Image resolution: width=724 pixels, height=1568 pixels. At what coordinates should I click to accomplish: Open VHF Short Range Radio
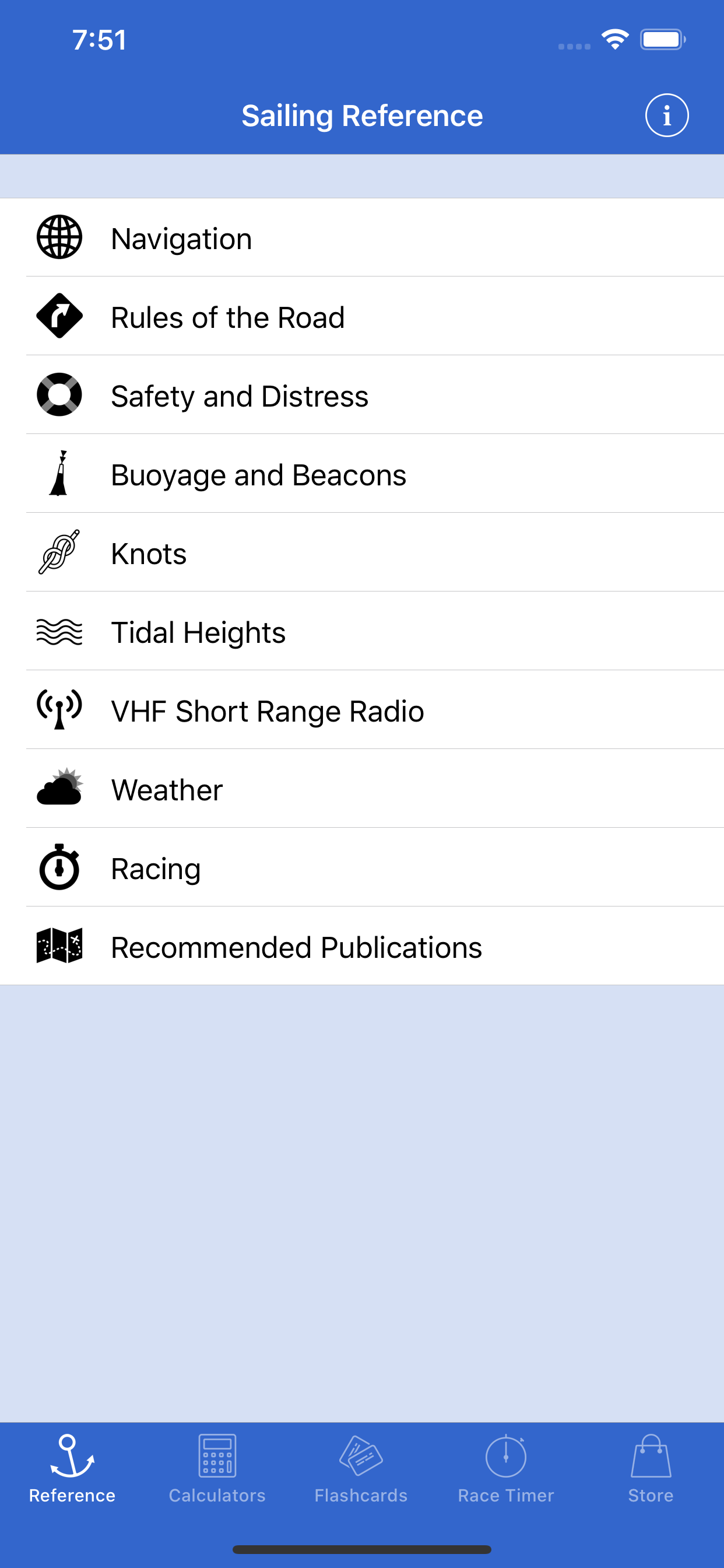coord(362,710)
